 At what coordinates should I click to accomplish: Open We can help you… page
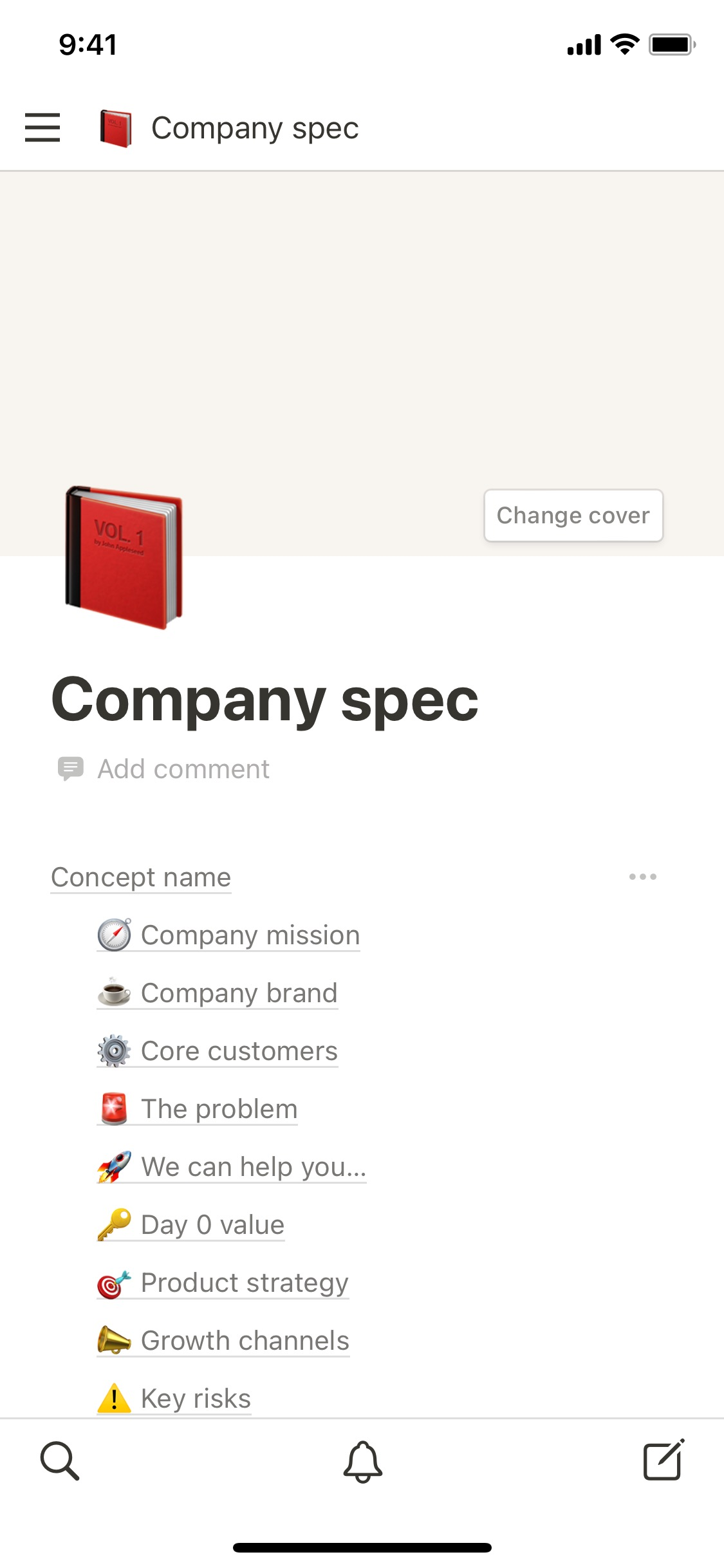point(253,1167)
